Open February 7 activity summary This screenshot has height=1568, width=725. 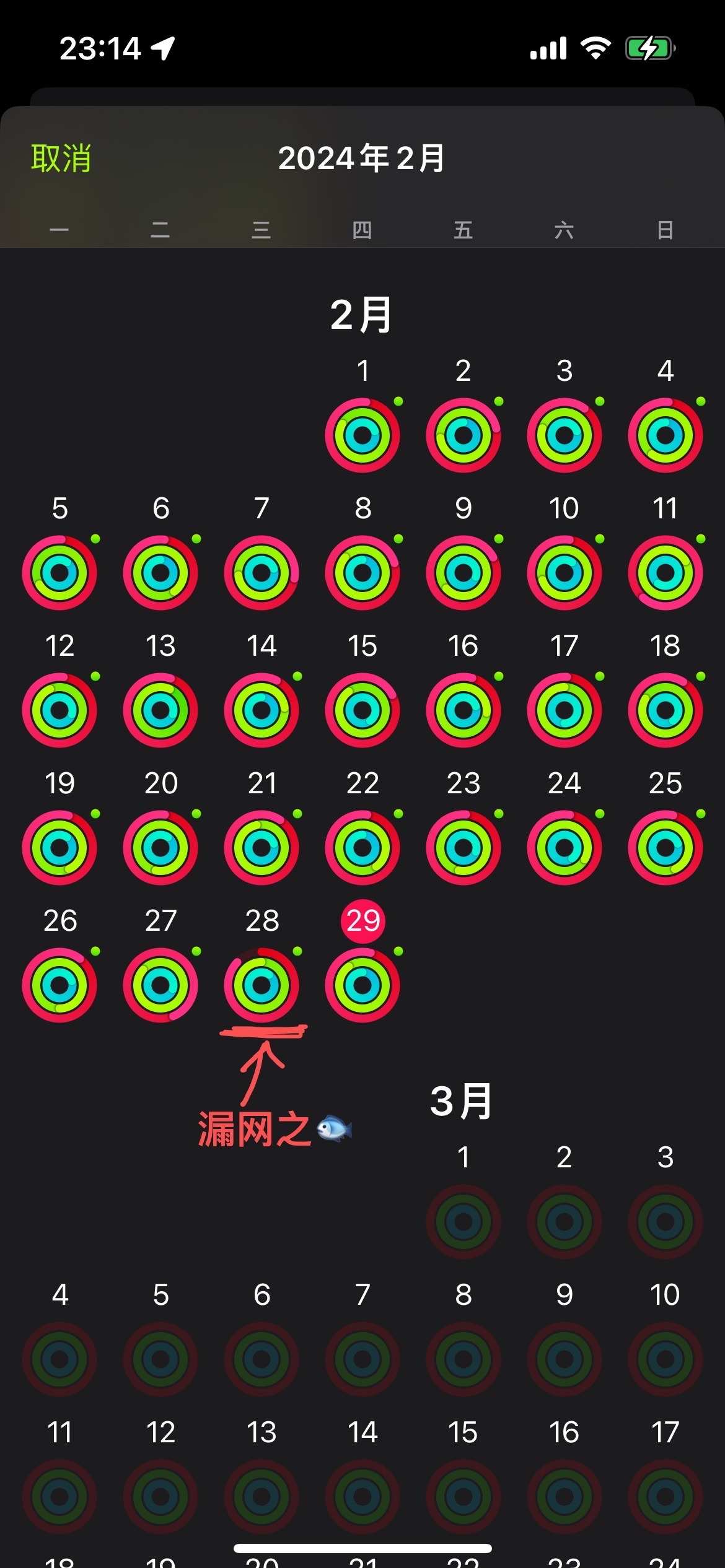pos(261,573)
